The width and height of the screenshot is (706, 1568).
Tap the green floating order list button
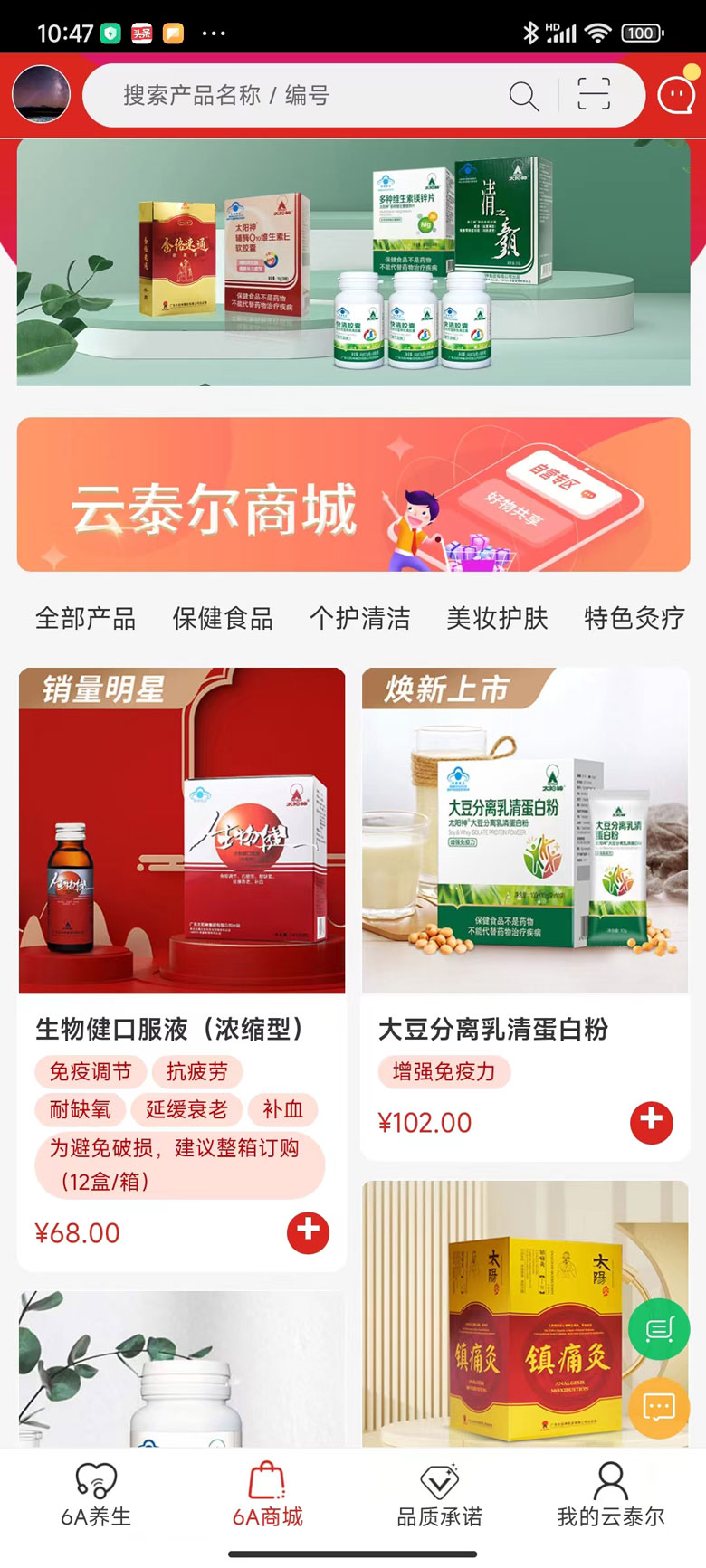click(659, 1329)
